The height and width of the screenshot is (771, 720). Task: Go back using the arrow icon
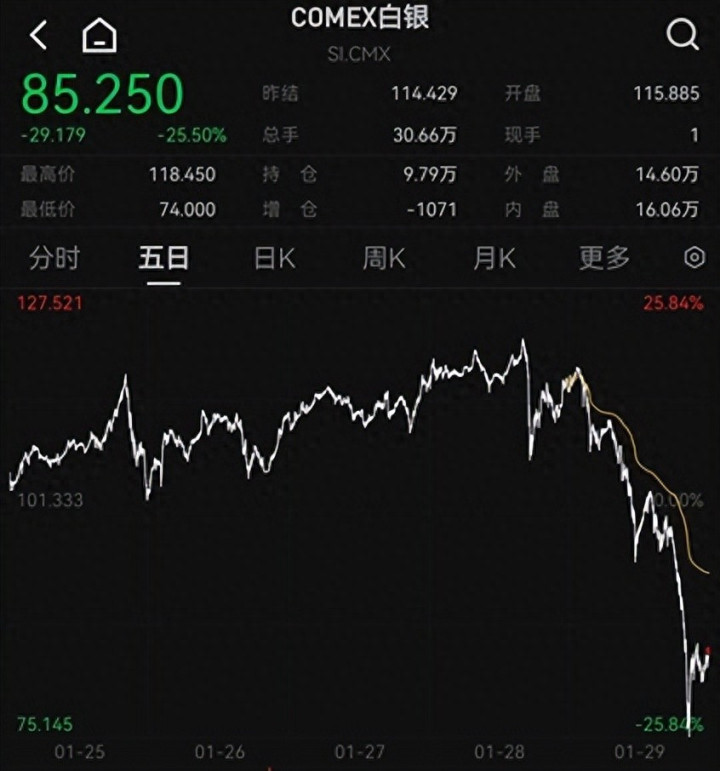click(38, 36)
